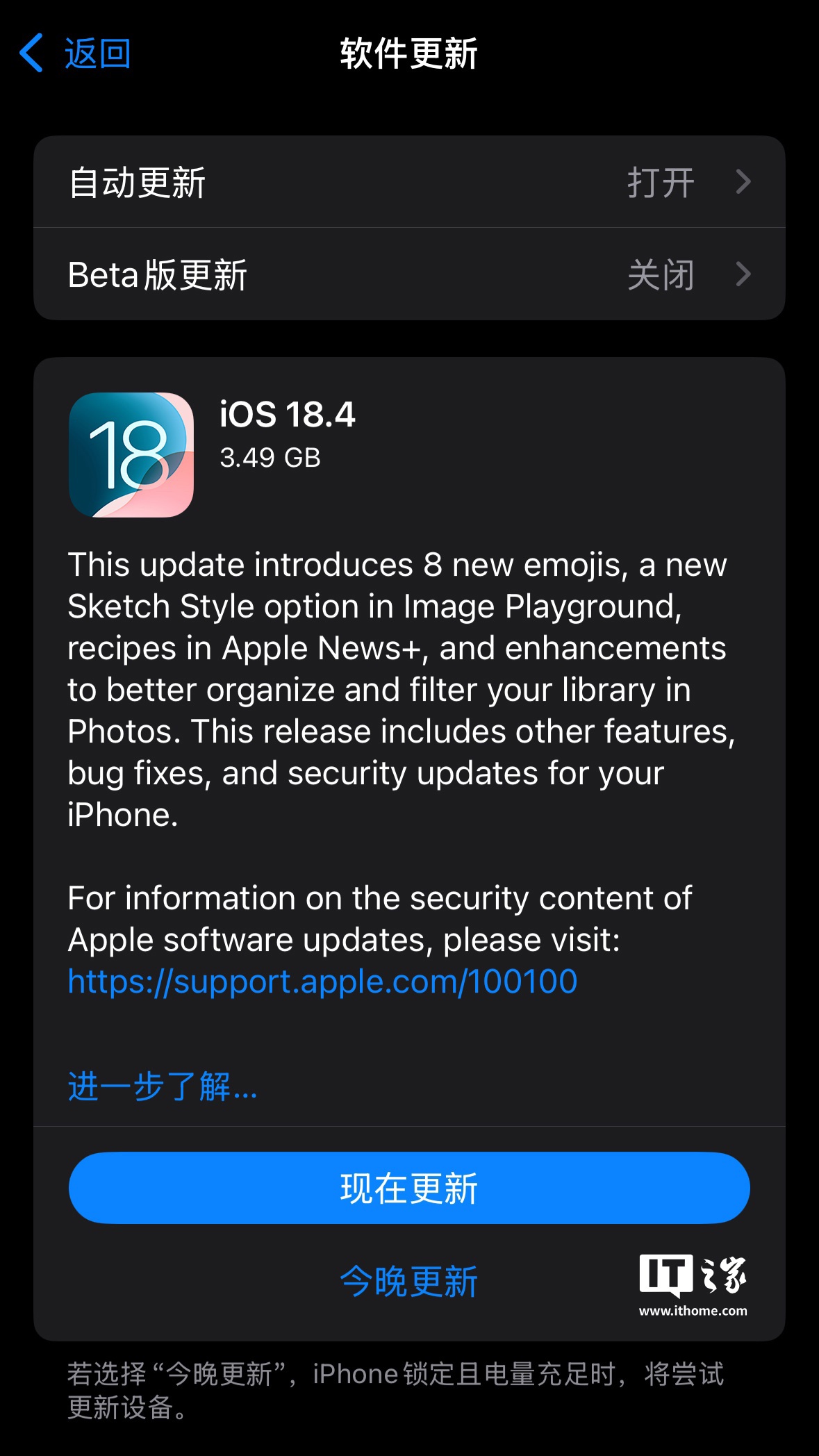Viewport: 819px width, 1456px height.
Task: Start the update with 现在更新
Action: 409,1188
